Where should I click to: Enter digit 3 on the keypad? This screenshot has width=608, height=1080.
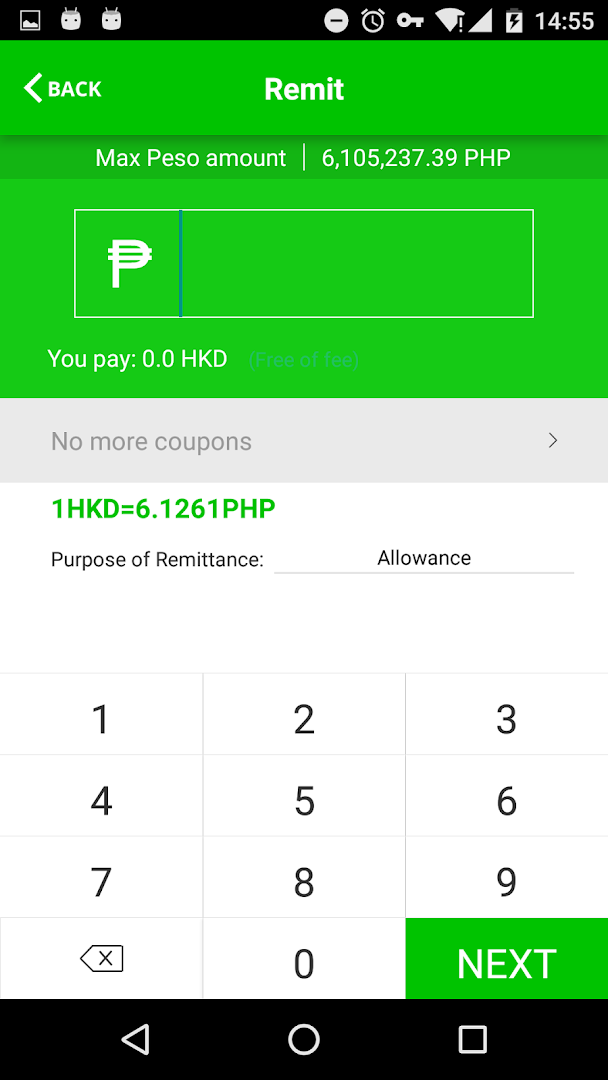[x=507, y=718]
